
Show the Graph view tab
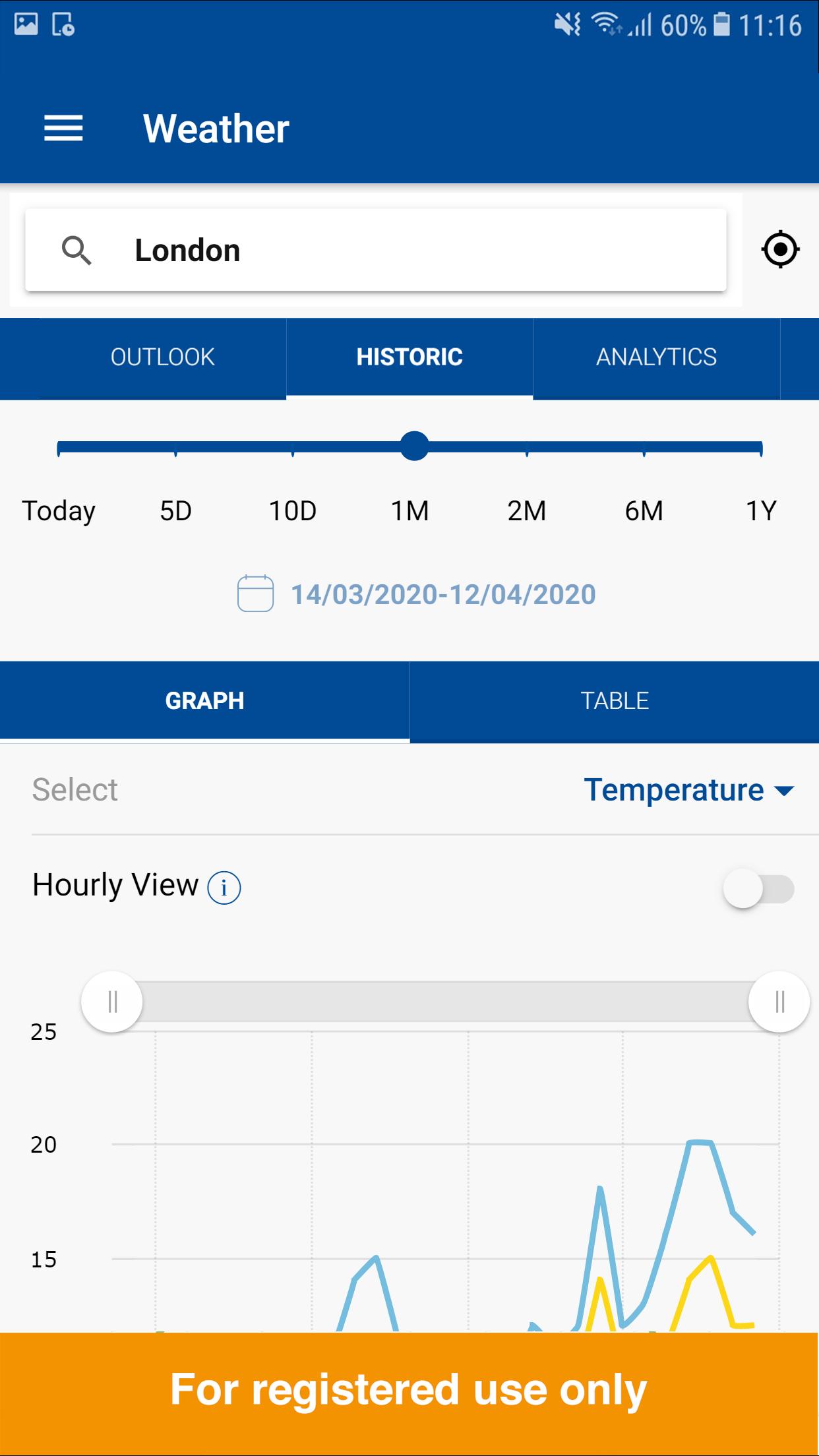click(x=204, y=700)
